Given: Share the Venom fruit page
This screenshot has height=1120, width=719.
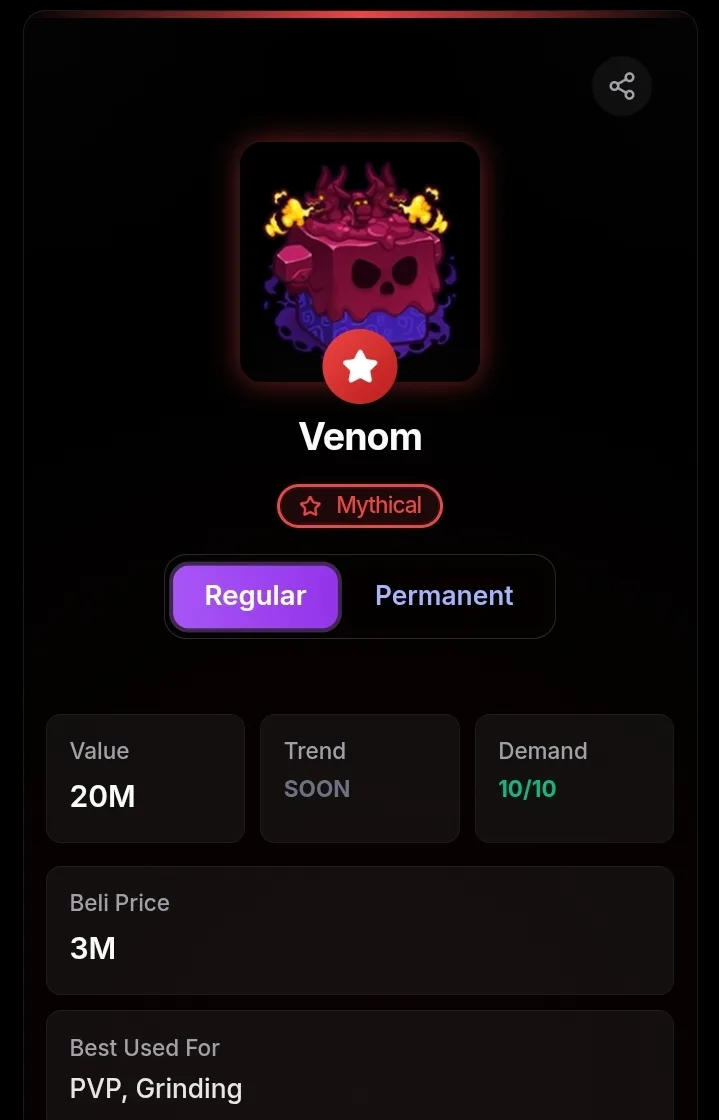Looking at the screenshot, I should [x=621, y=86].
